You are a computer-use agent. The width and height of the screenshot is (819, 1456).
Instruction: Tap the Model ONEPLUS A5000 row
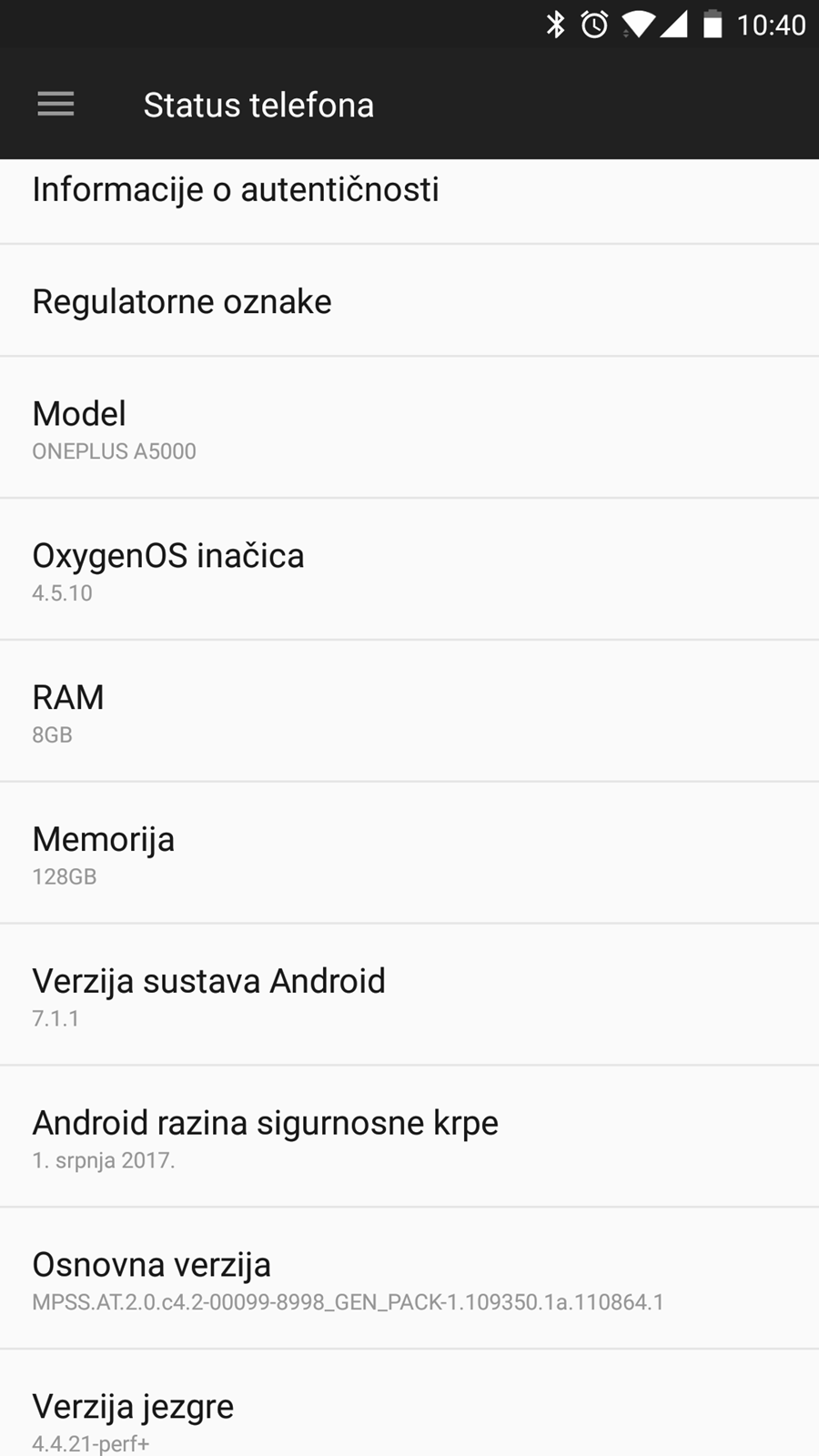pos(409,428)
